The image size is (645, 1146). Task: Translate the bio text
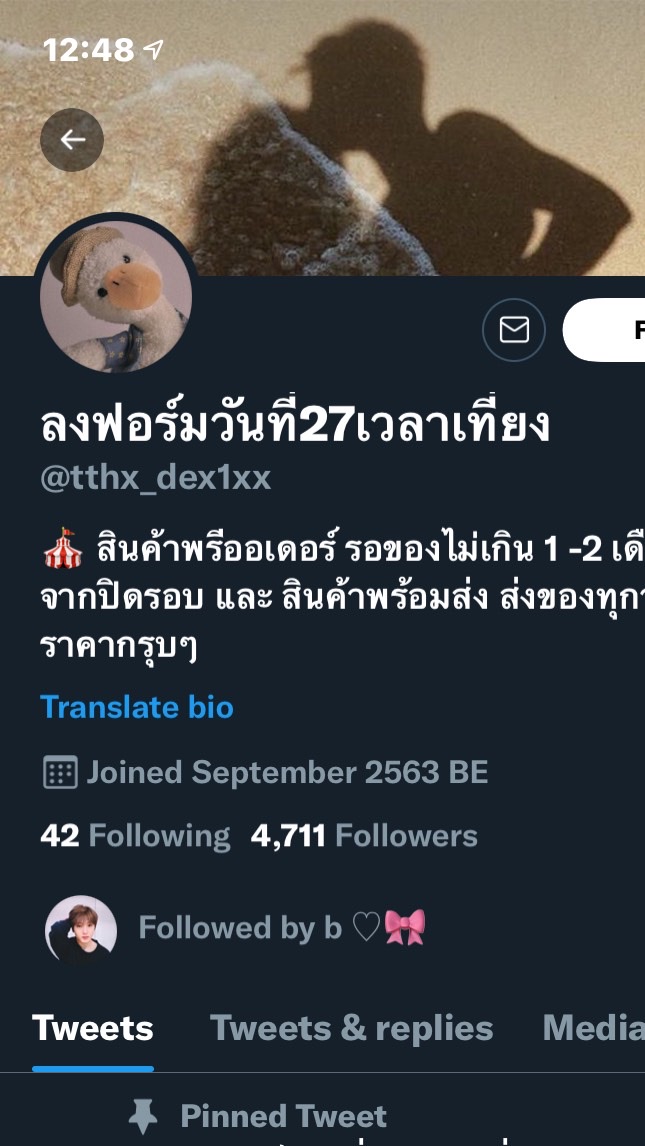[137, 708]
